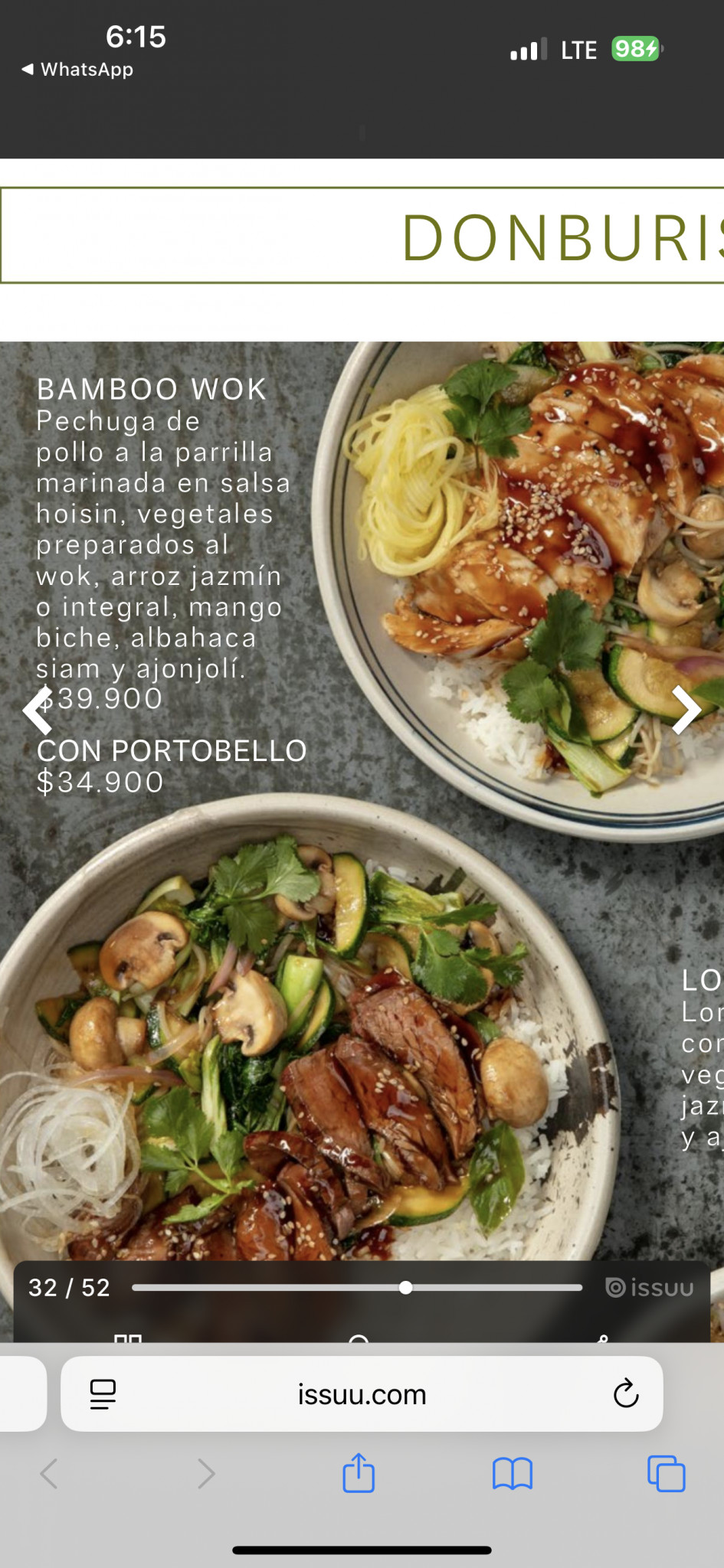This screenshot has width=724, height=1568.
Task: Tap the page progress slider
Action: 405,1288
